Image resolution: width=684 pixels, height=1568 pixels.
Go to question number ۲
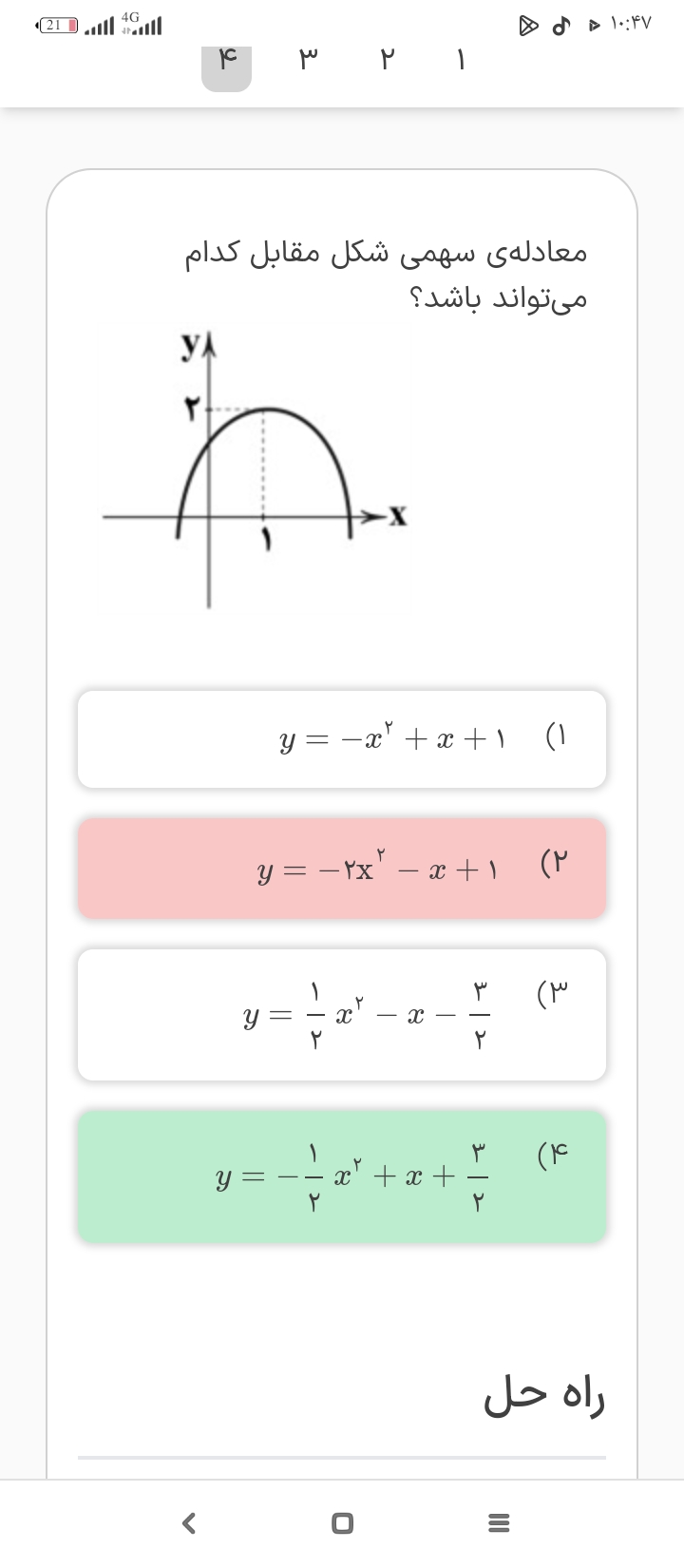[387, 62]
